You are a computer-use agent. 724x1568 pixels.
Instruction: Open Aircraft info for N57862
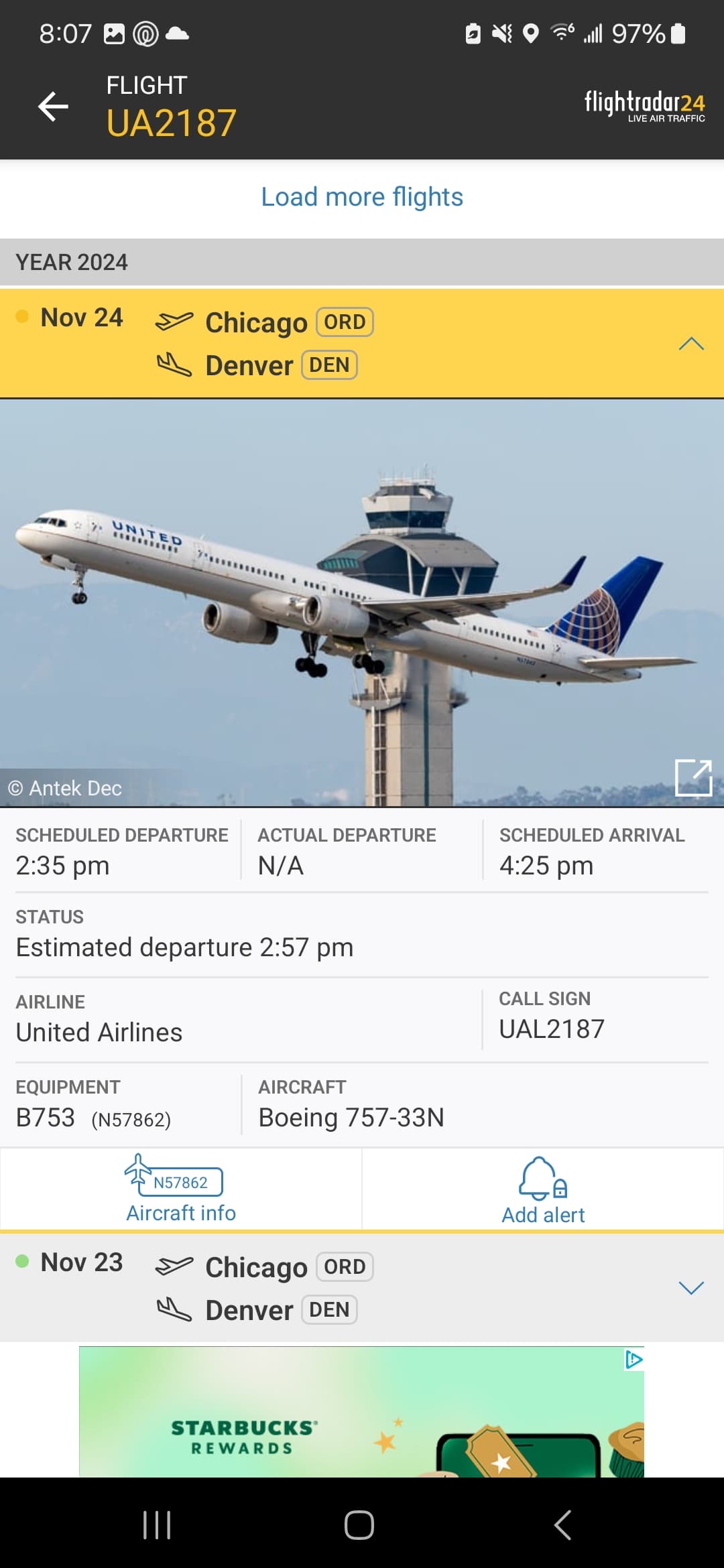tap(181, 1190)
